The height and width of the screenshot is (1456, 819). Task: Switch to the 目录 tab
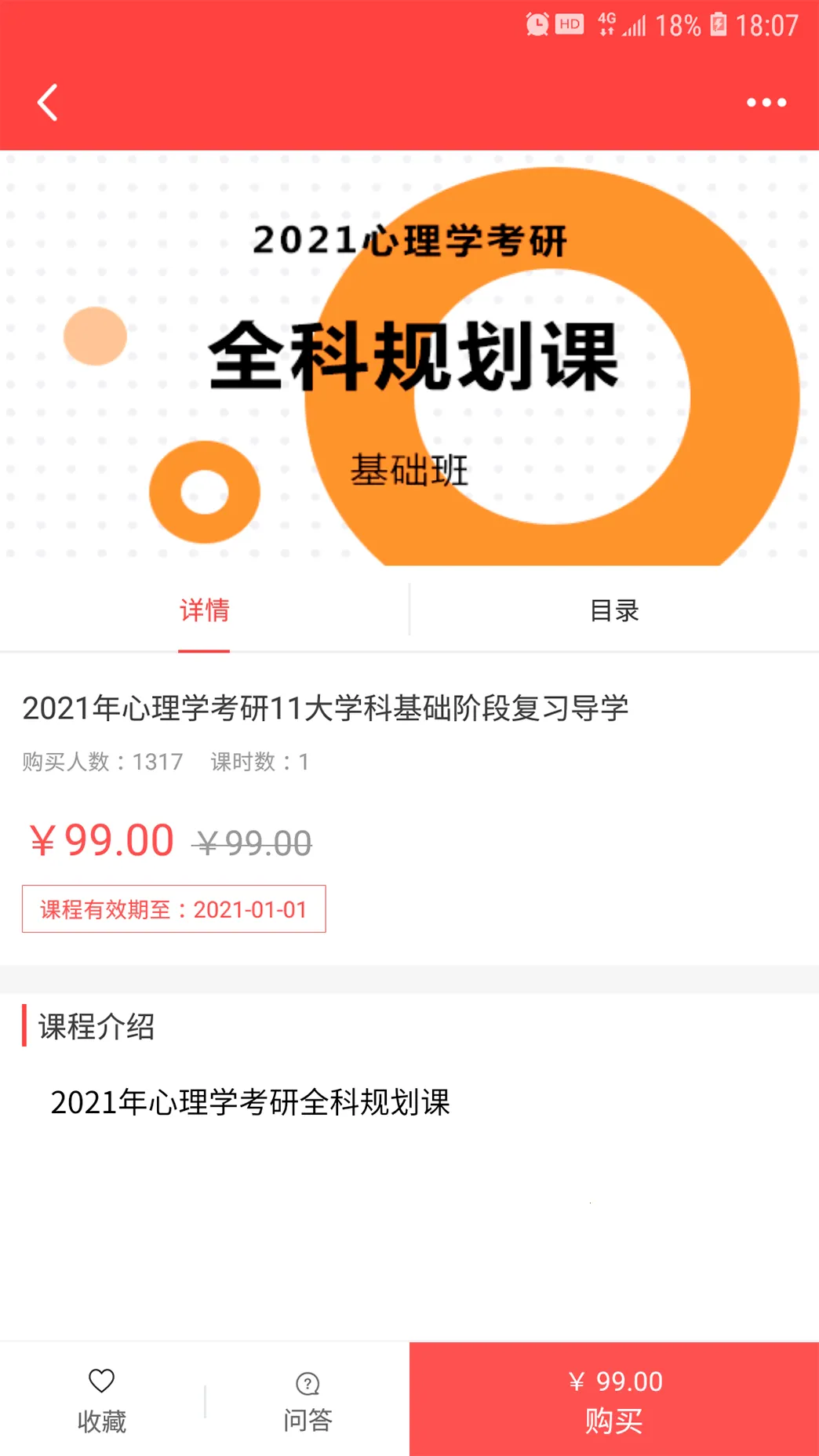pos(614,610)
